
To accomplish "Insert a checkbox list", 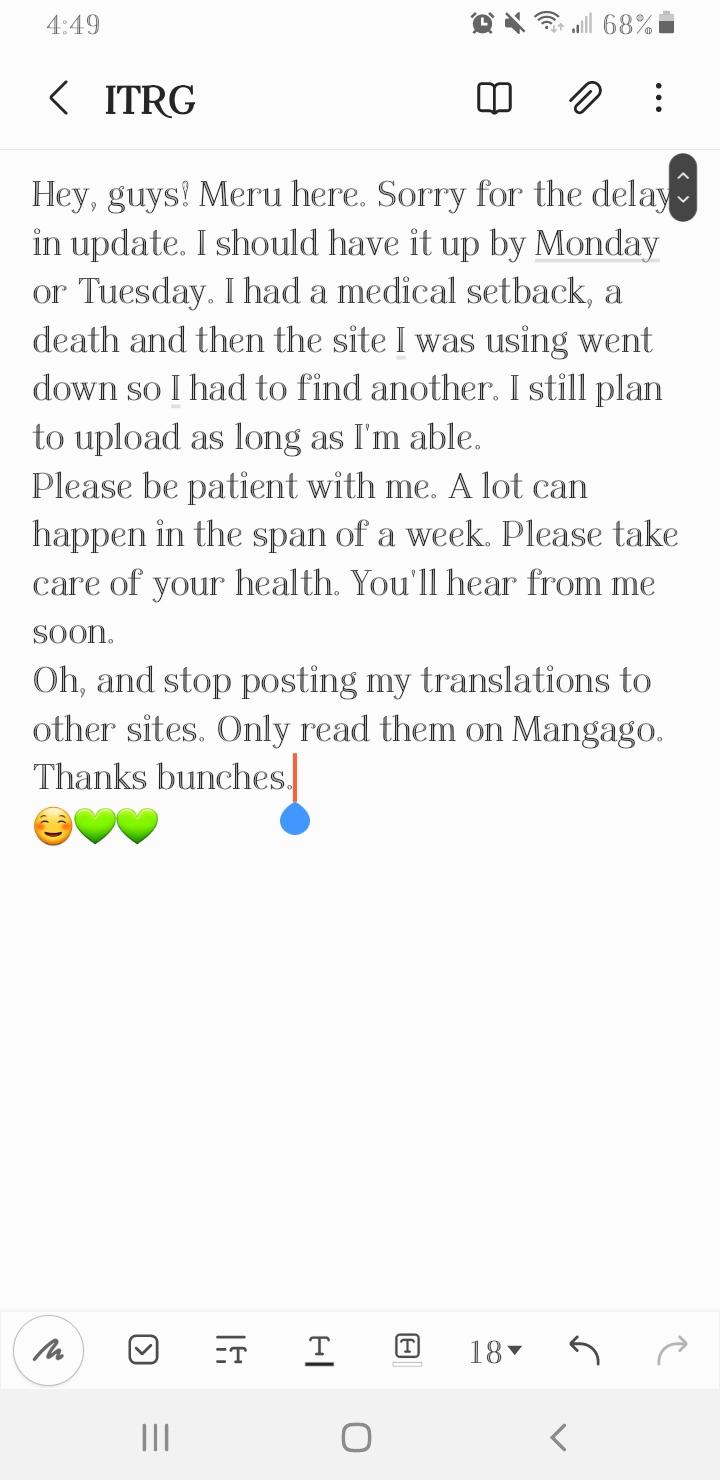I will coord(144,1351).
